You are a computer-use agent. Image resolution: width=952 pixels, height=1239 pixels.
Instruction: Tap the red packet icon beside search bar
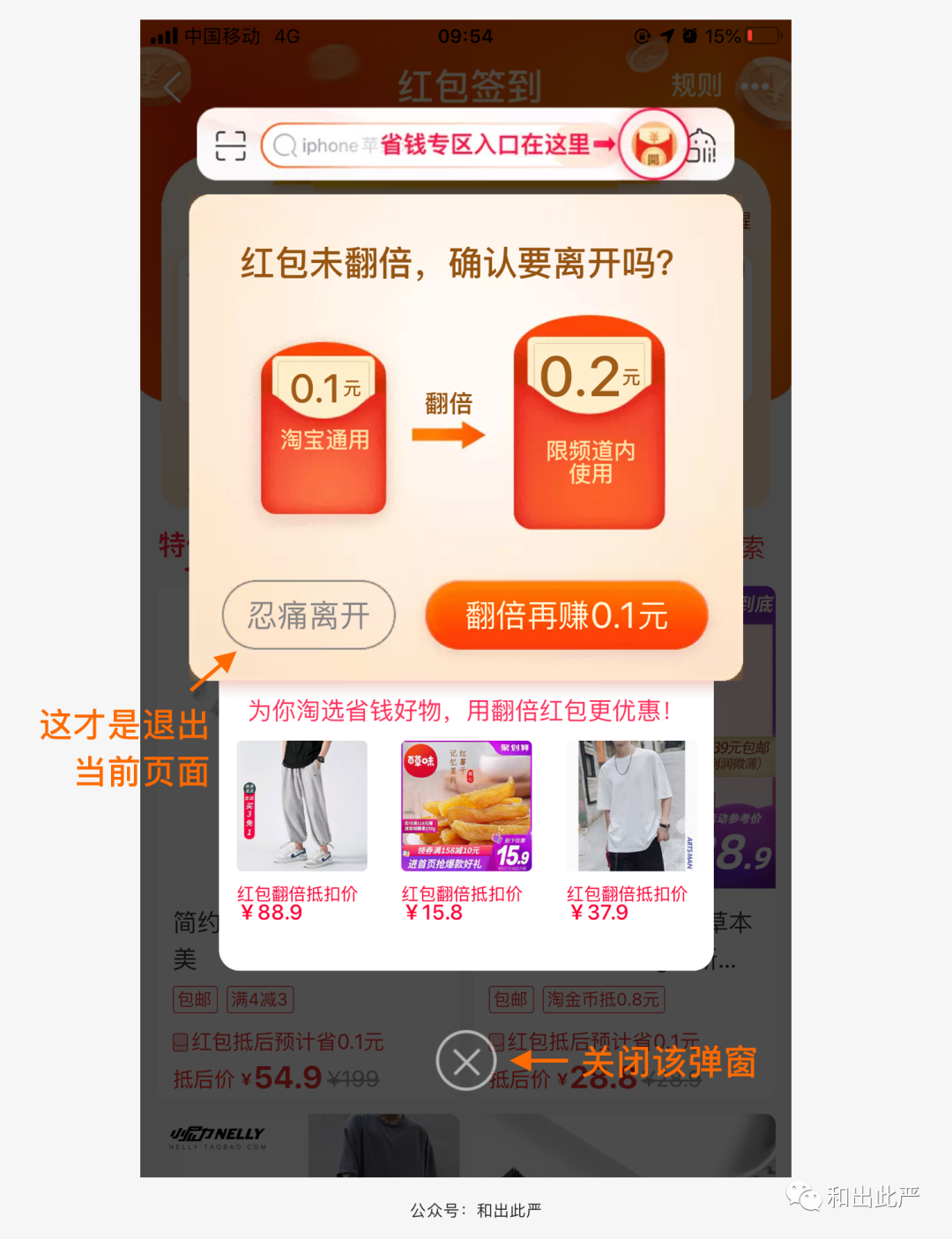coord(653,146)
